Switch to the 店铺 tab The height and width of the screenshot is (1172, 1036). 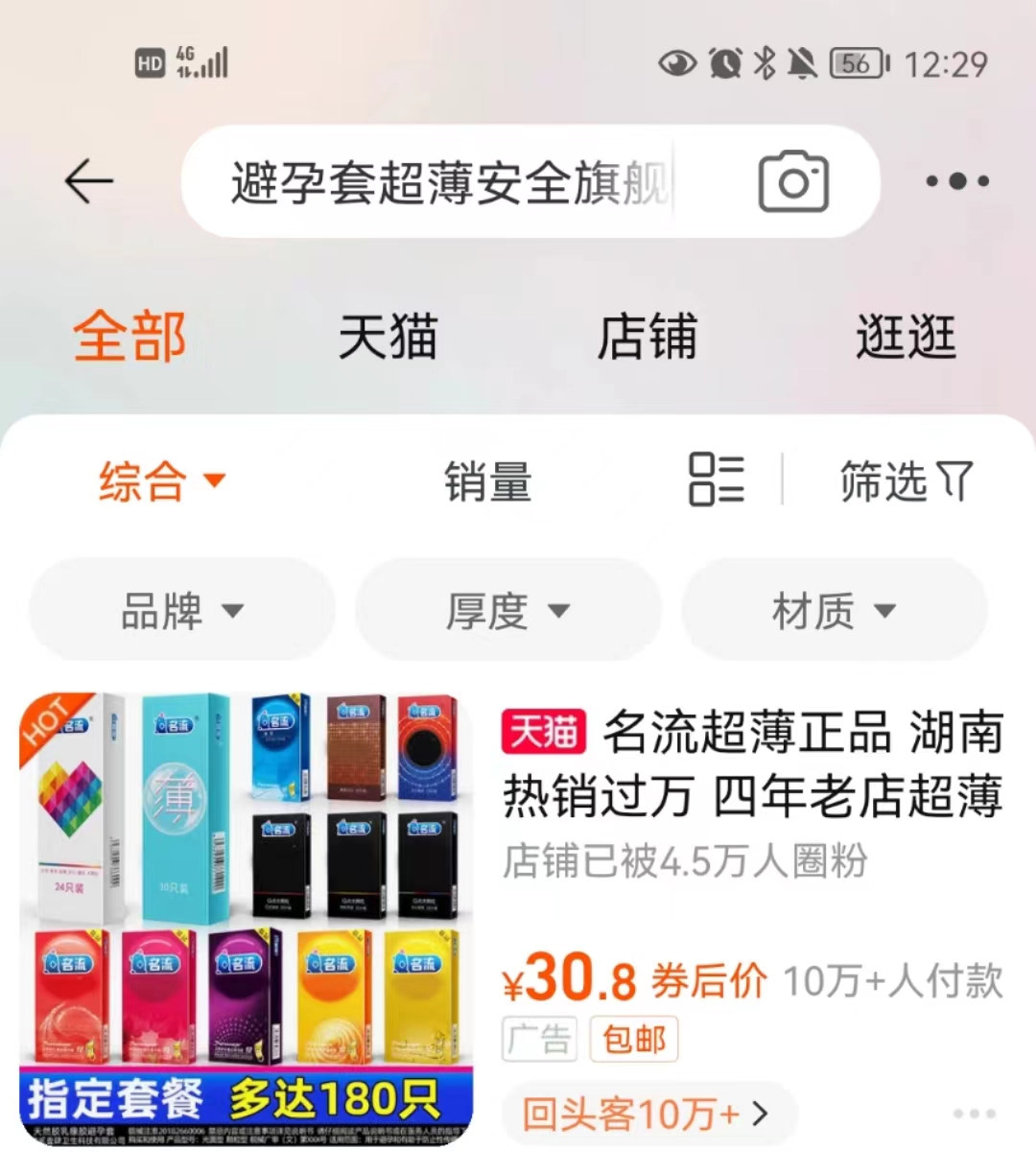click(x=647, y=338)
